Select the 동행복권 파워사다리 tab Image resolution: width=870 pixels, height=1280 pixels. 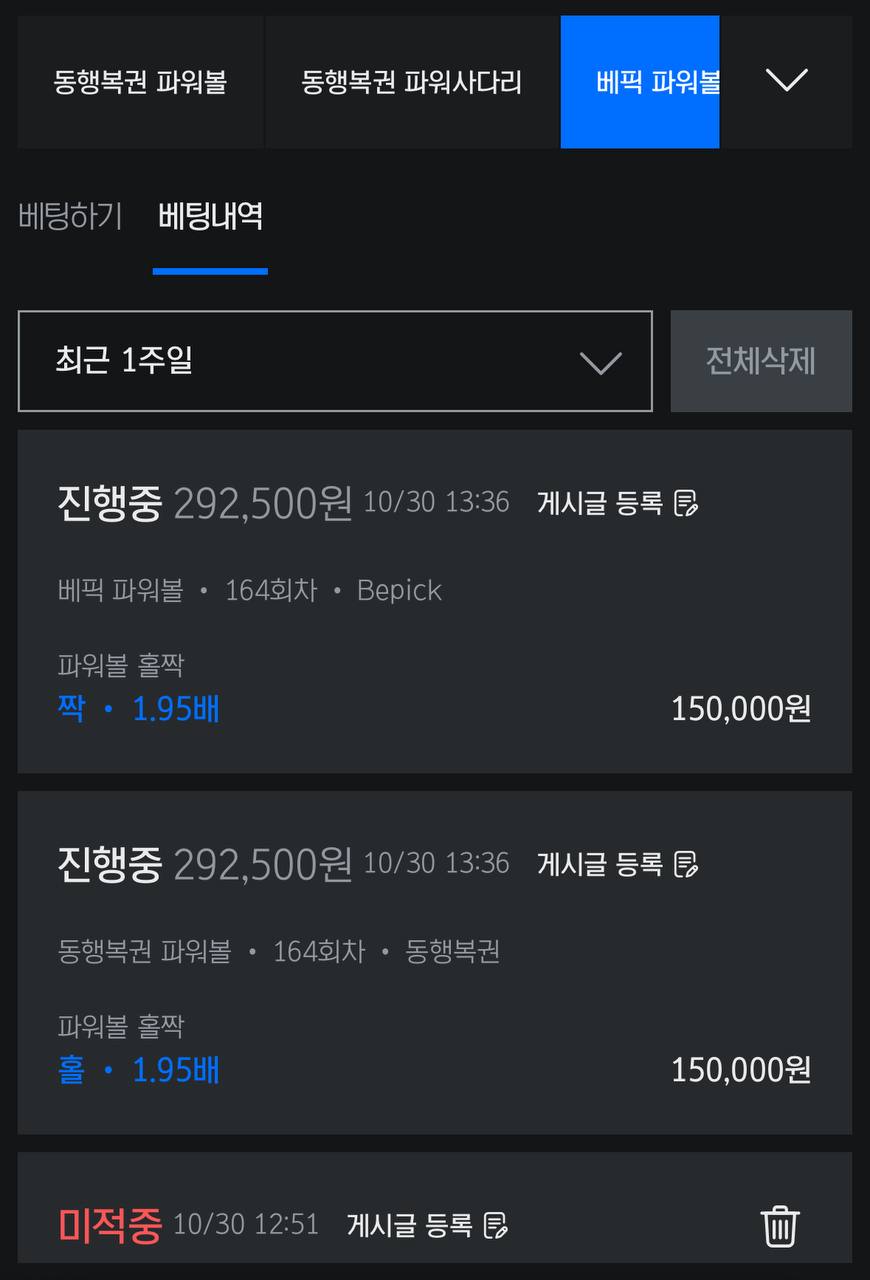411,82
